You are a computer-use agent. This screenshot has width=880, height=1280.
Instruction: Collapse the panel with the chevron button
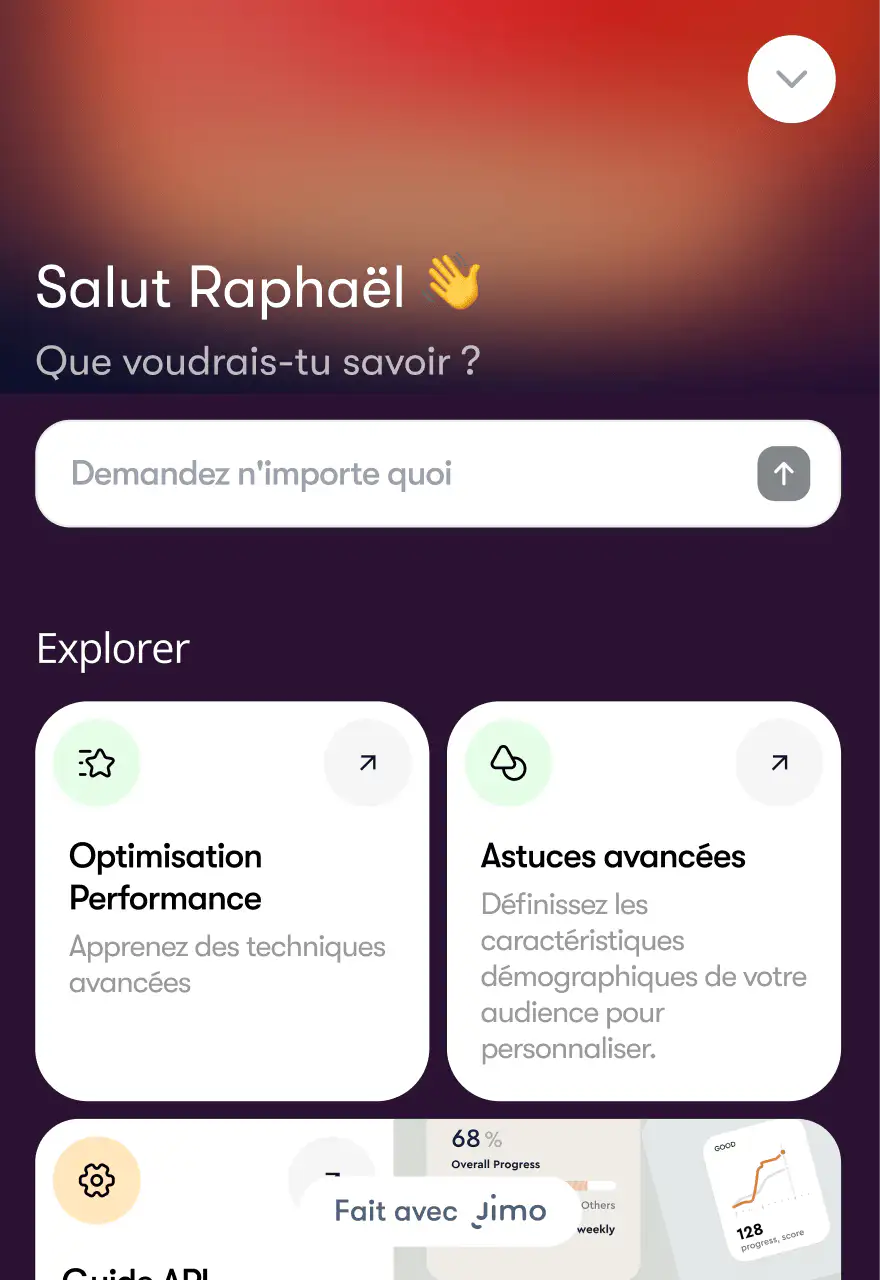coord(791,79)
